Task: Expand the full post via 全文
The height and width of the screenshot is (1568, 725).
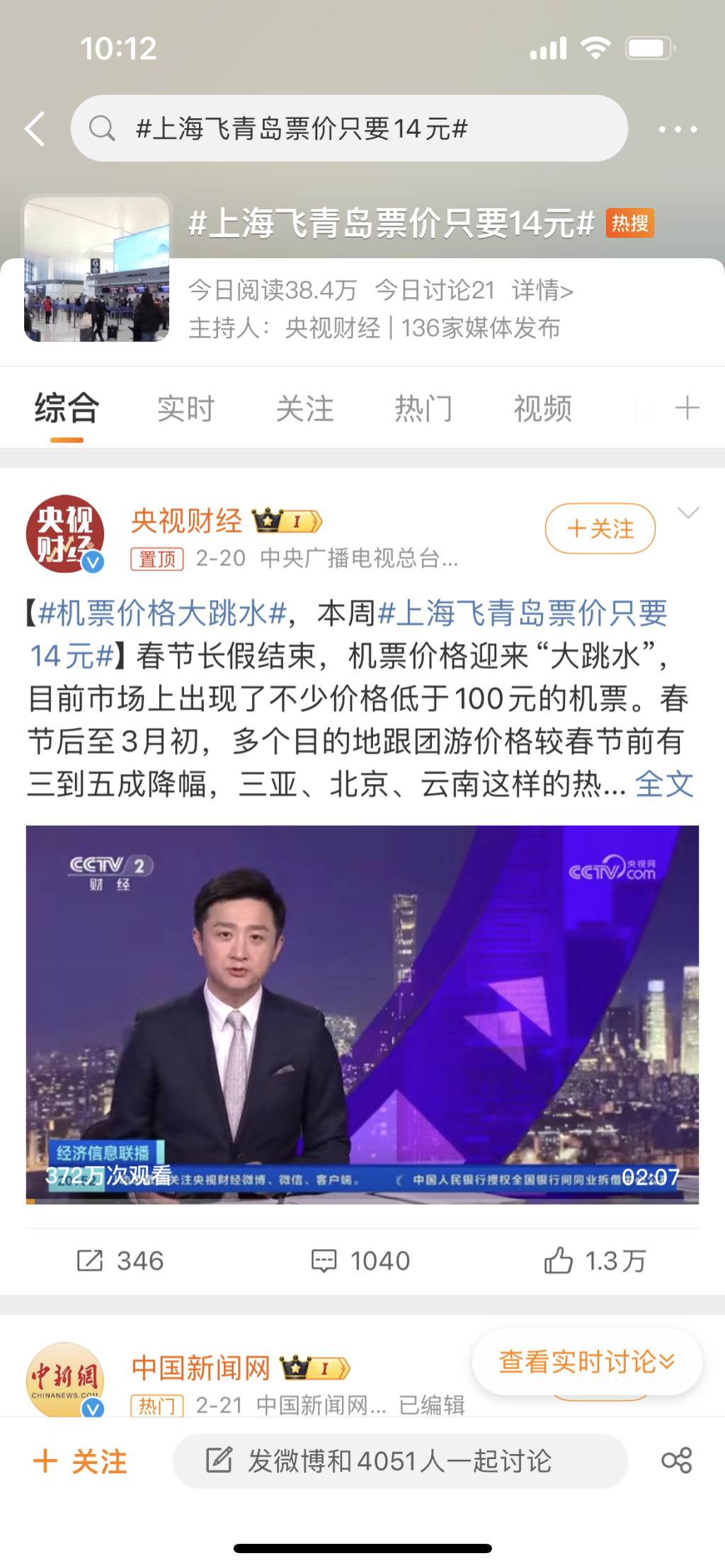Action: pyautogui.click(x=664, y=784)
